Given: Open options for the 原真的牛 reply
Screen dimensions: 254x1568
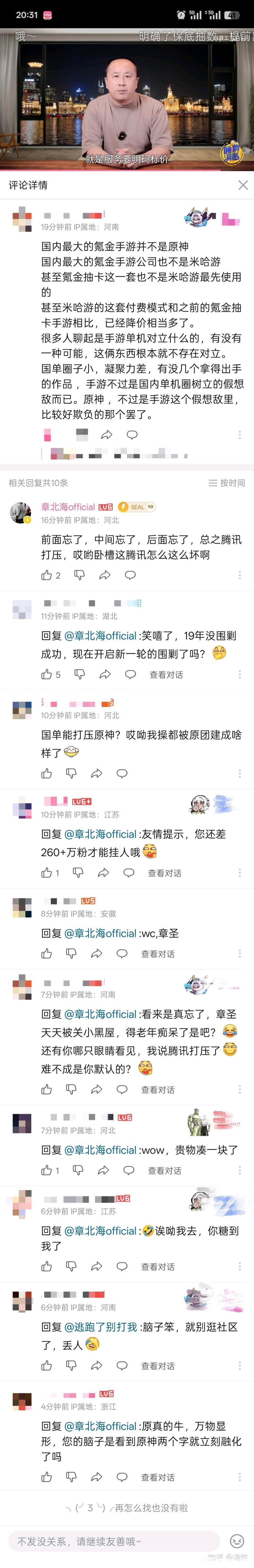Looking at the screenshot, I should pyautogui.click(x=239, y=1477).
